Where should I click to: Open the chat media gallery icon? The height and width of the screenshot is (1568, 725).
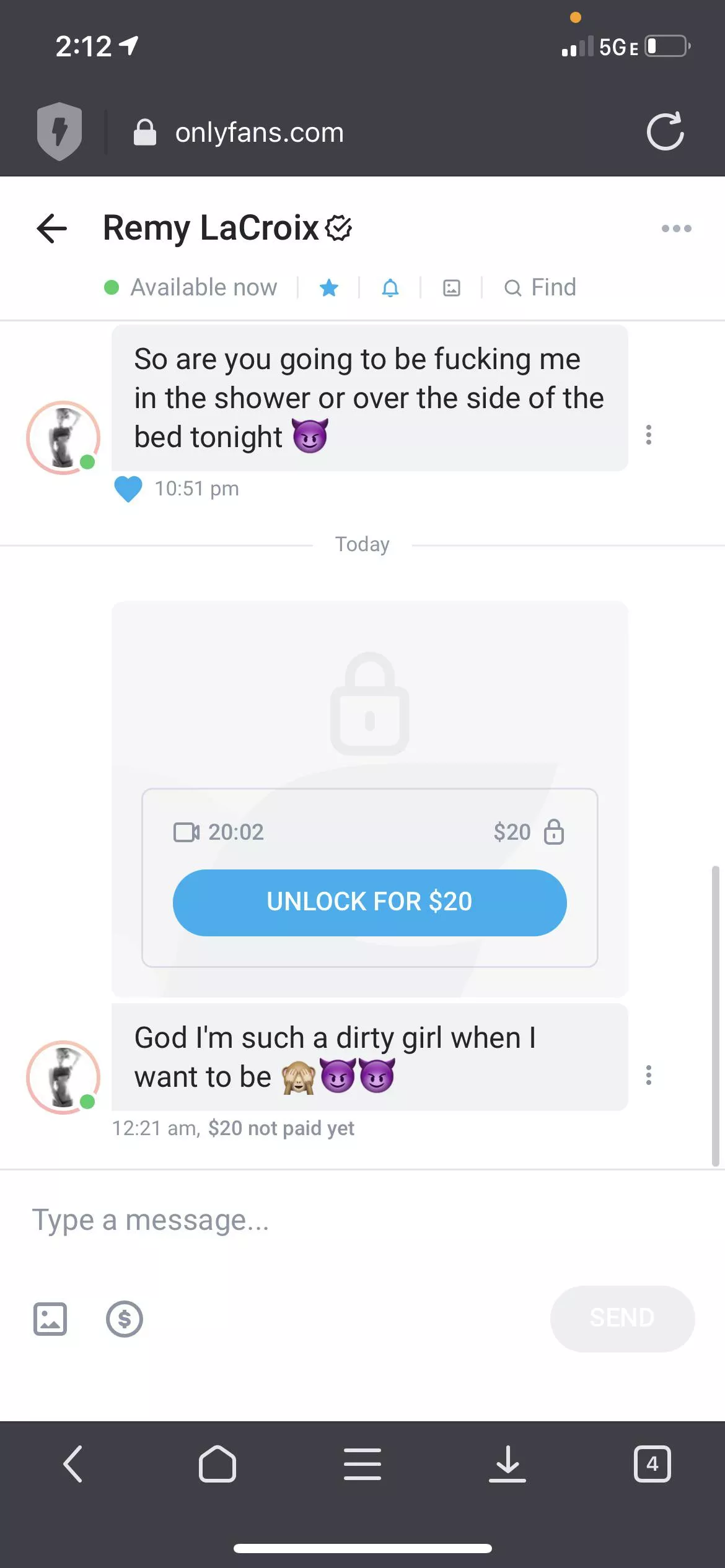click(x=452, y=287)
